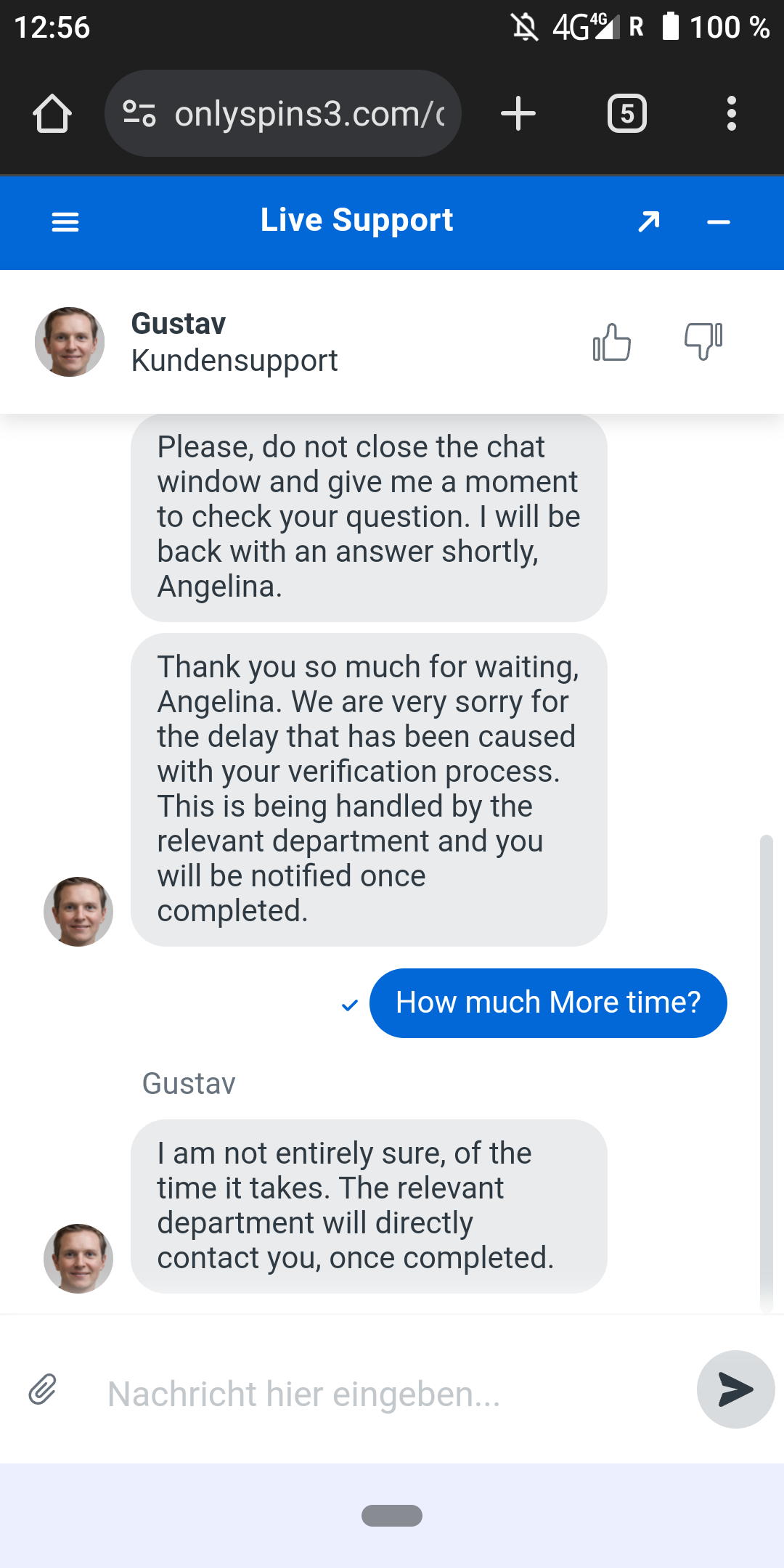Send the chat message
784x1568 pixels.
[735, 1389]
